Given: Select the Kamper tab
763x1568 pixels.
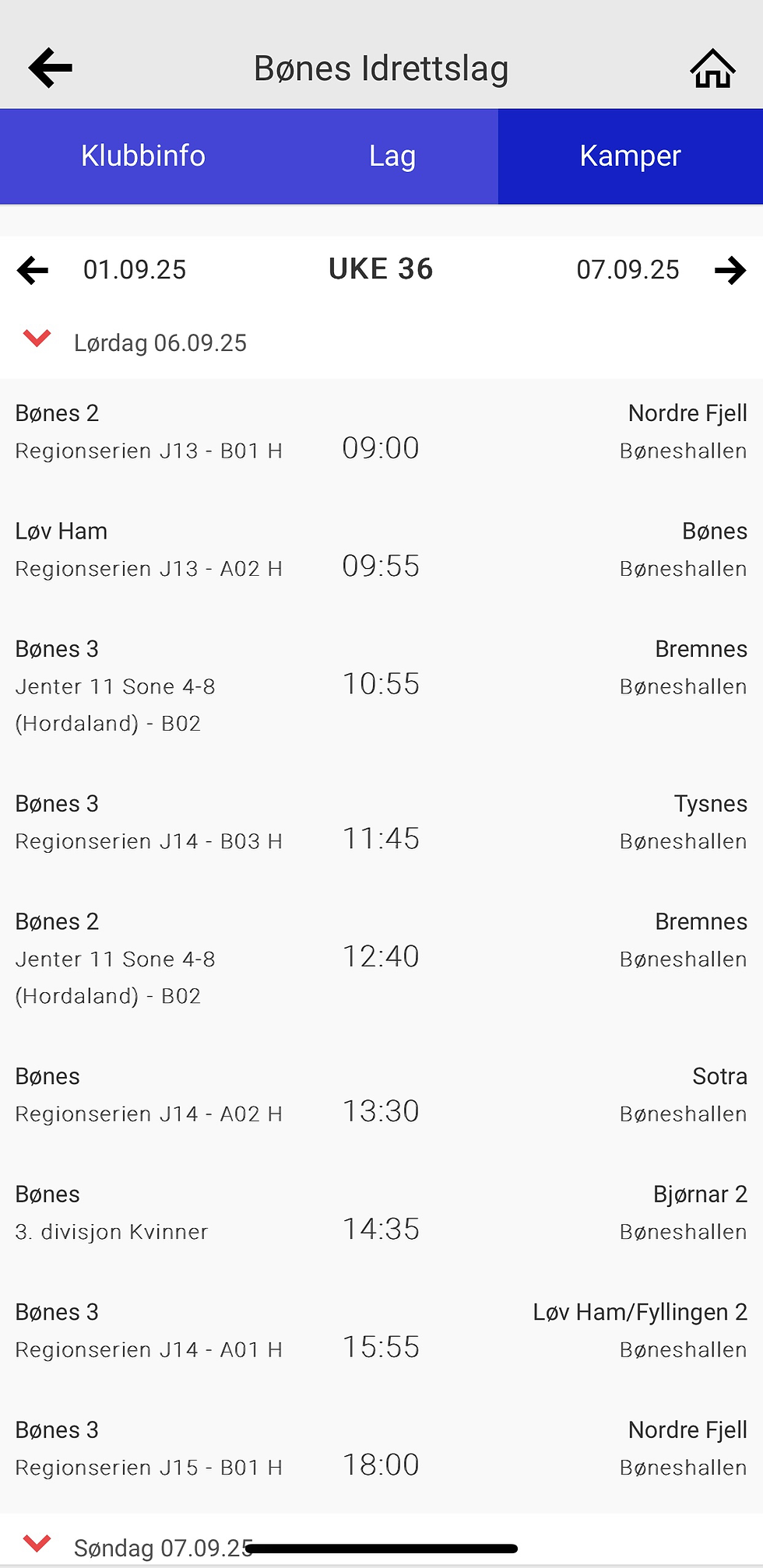Looking at the screenshot, I should coord(630,156).
